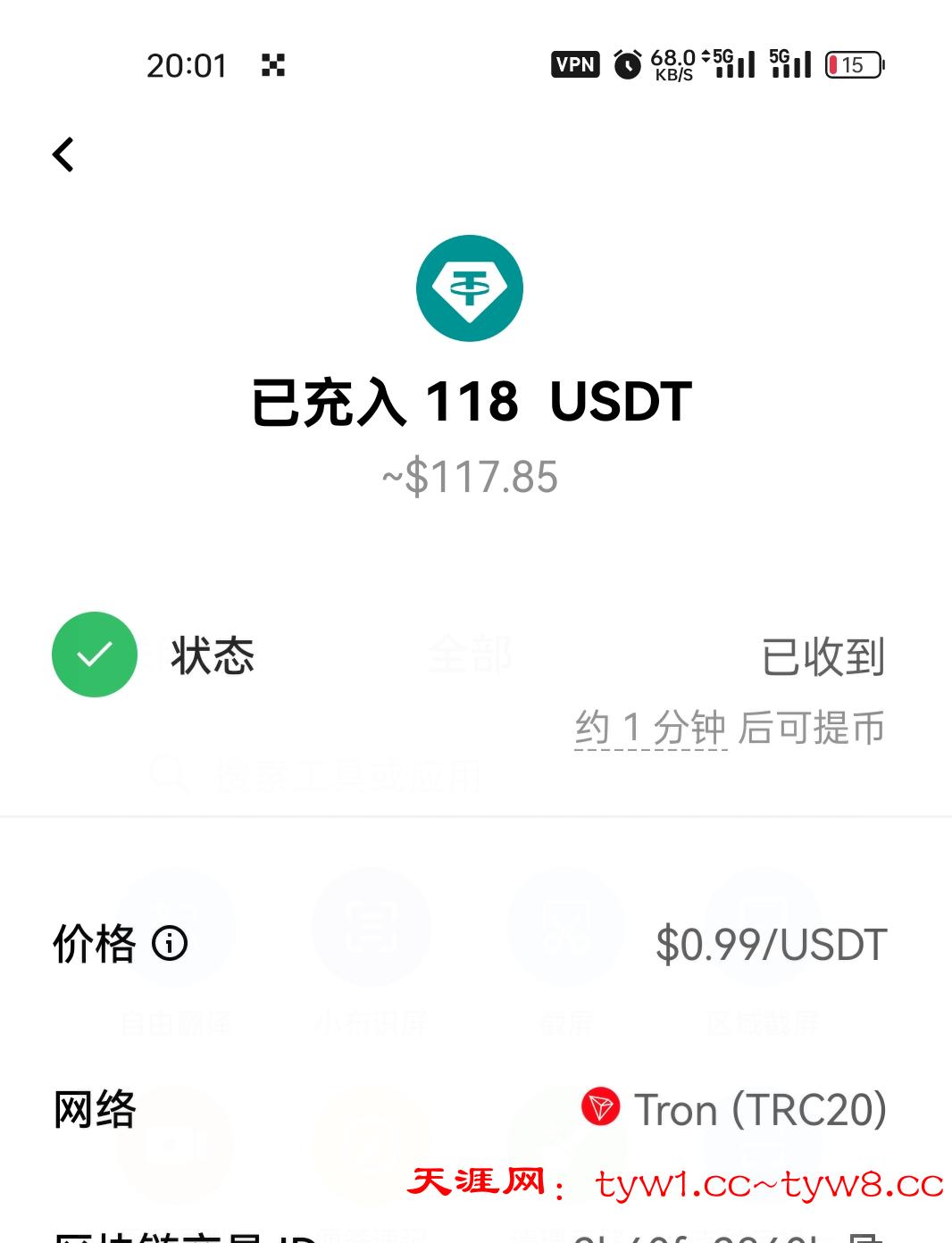
Task: Tap the underlined 约 1 分钟 withdrawal time
Action: click(650, 728)
